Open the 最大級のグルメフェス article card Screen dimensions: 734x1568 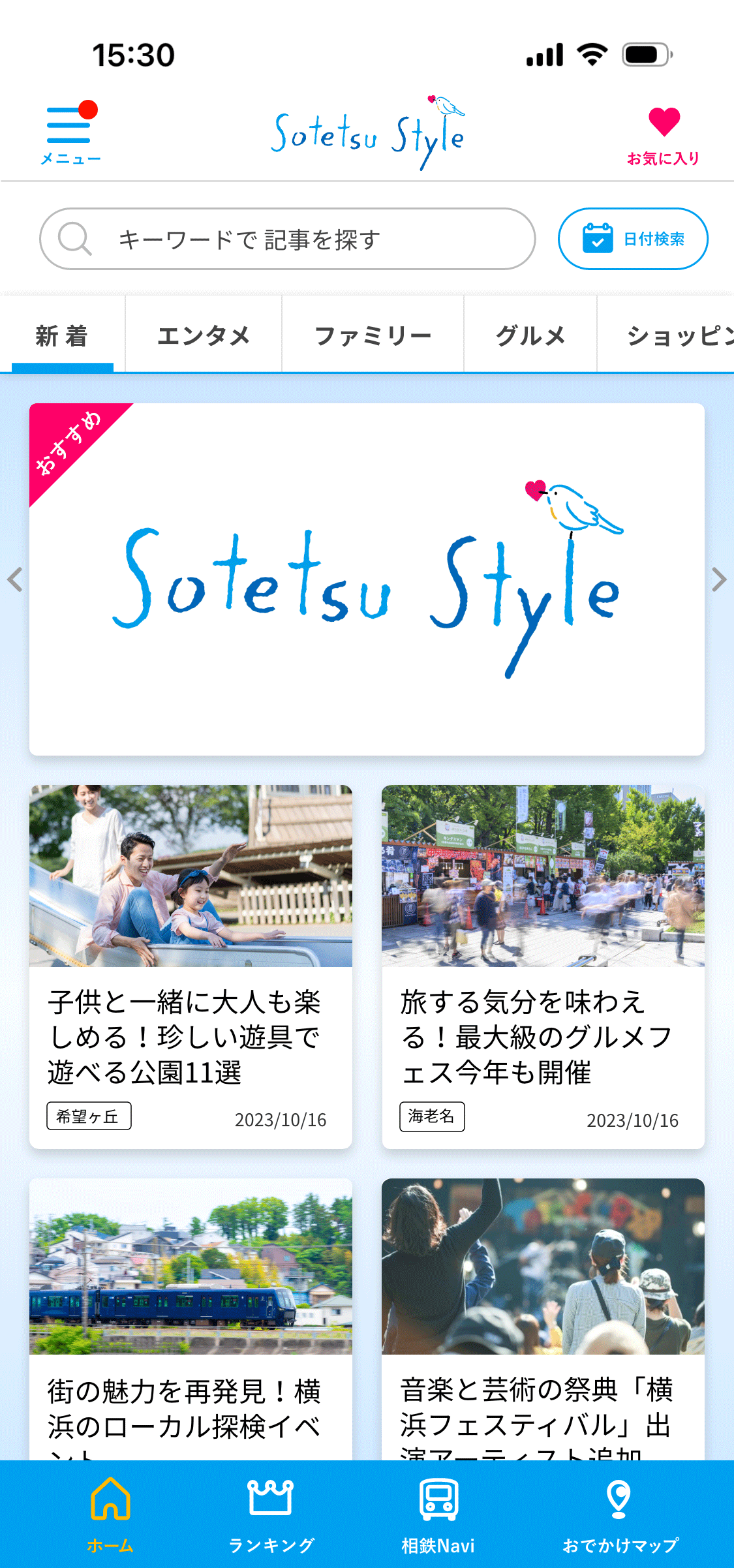point(543,966)
